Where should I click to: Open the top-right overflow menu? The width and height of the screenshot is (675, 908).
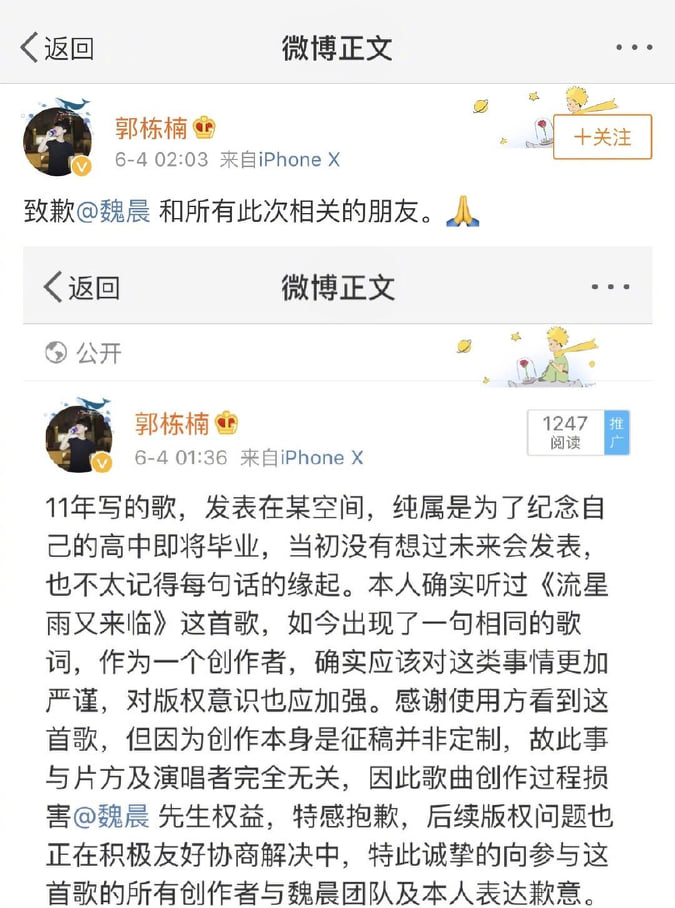tap(634, 47)
